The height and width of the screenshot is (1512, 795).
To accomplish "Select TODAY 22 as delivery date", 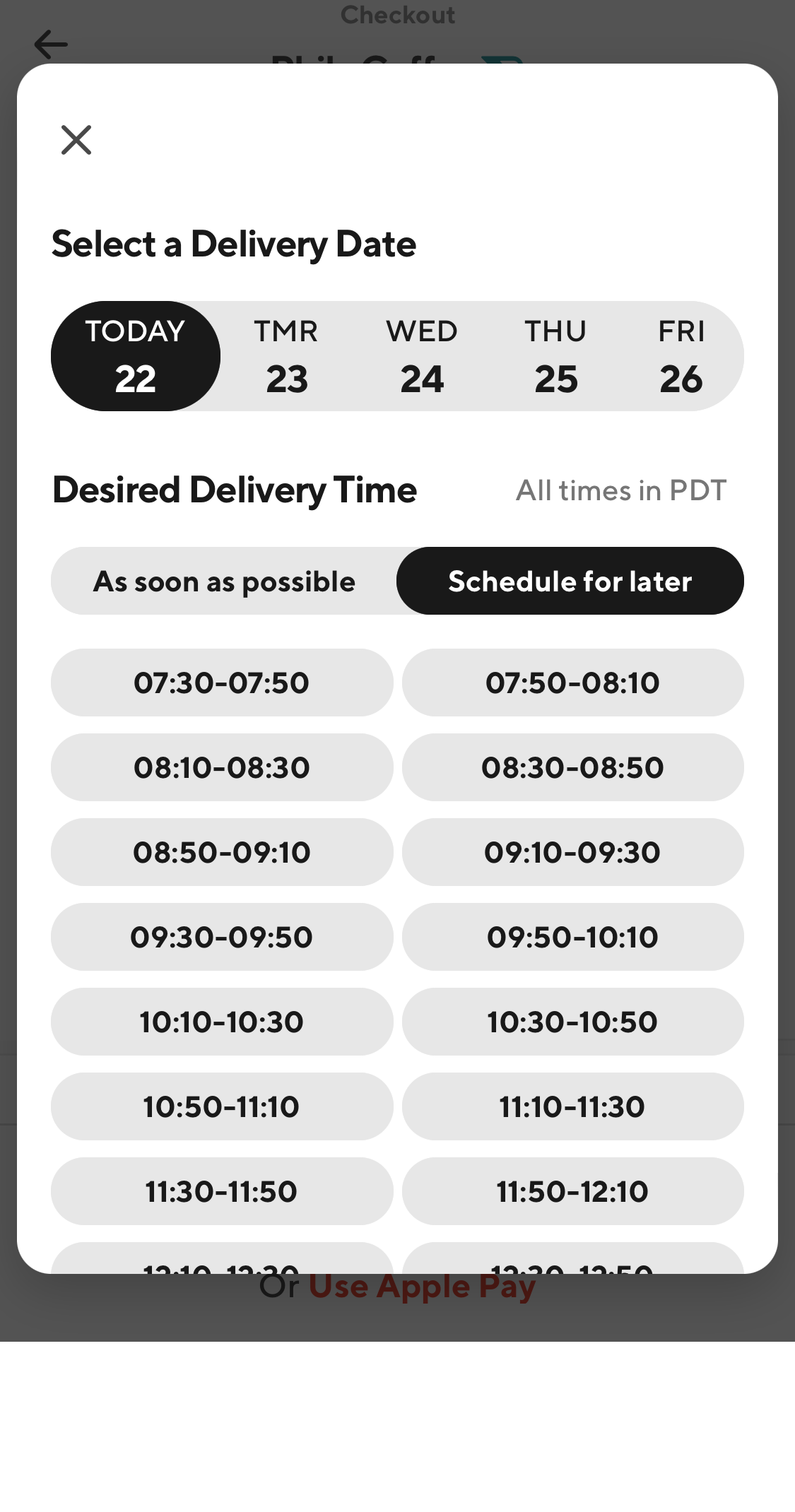I will pos(135,355).
